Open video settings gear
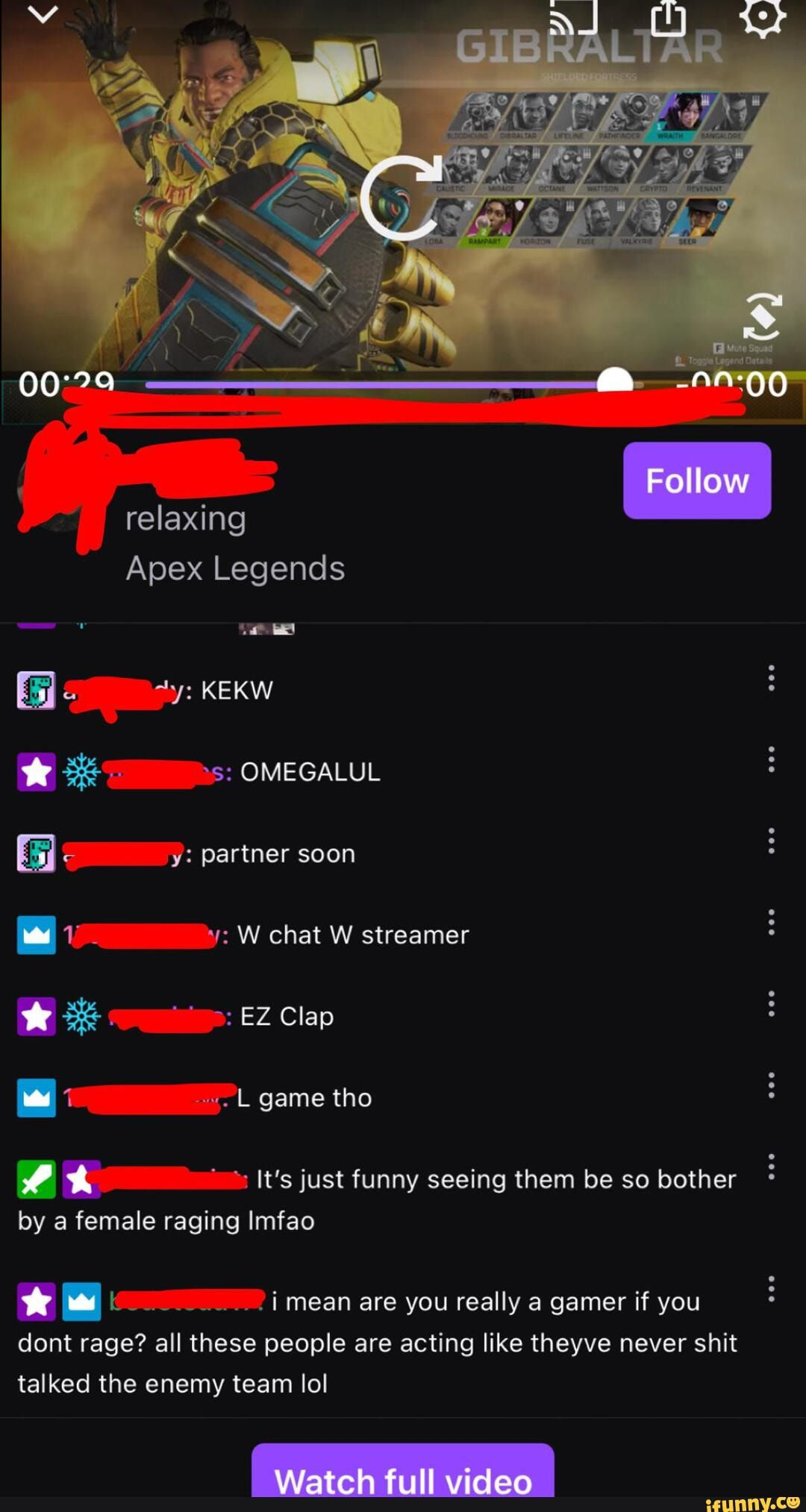Image resolution: width=806 pixels, height=1512 pixels. [763, 16]
